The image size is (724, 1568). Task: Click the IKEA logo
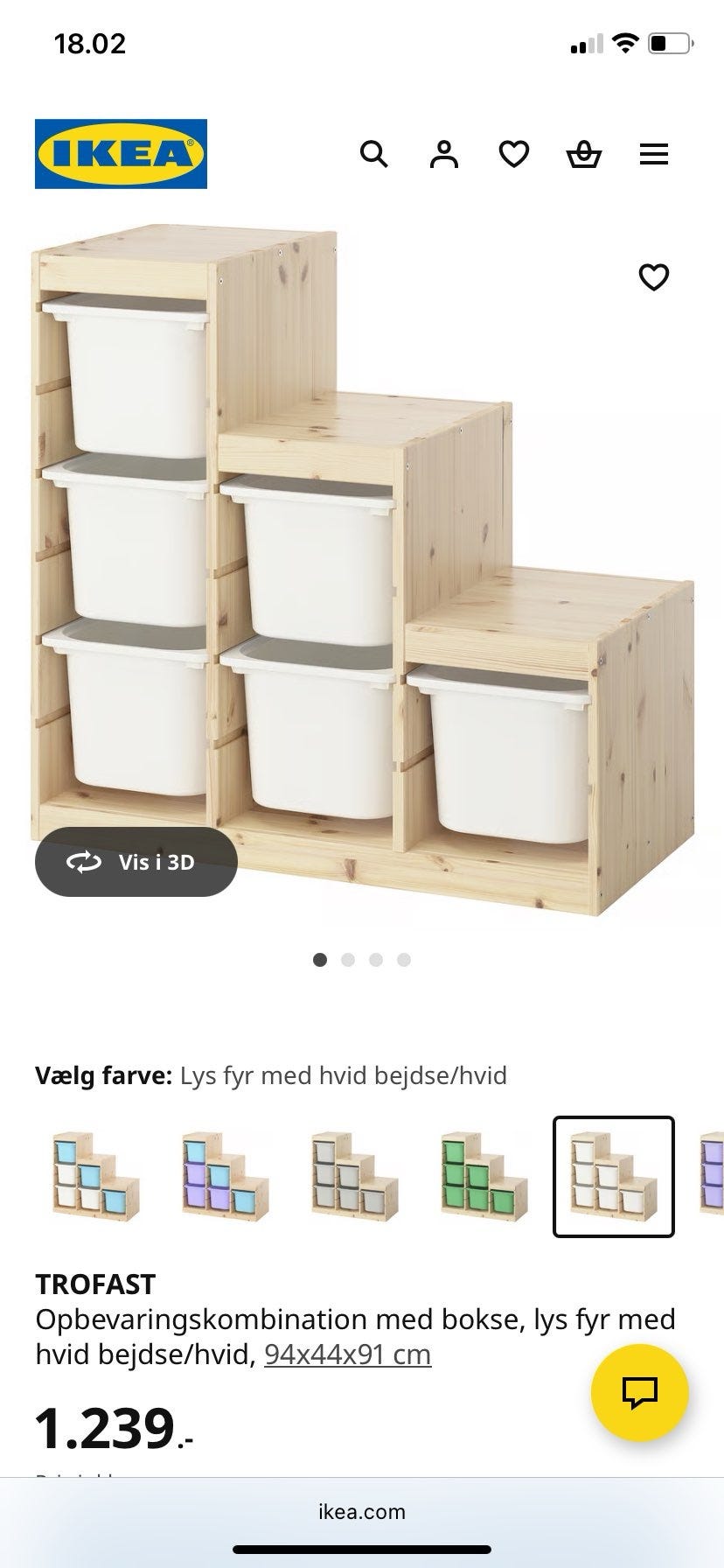coord(121,154)
